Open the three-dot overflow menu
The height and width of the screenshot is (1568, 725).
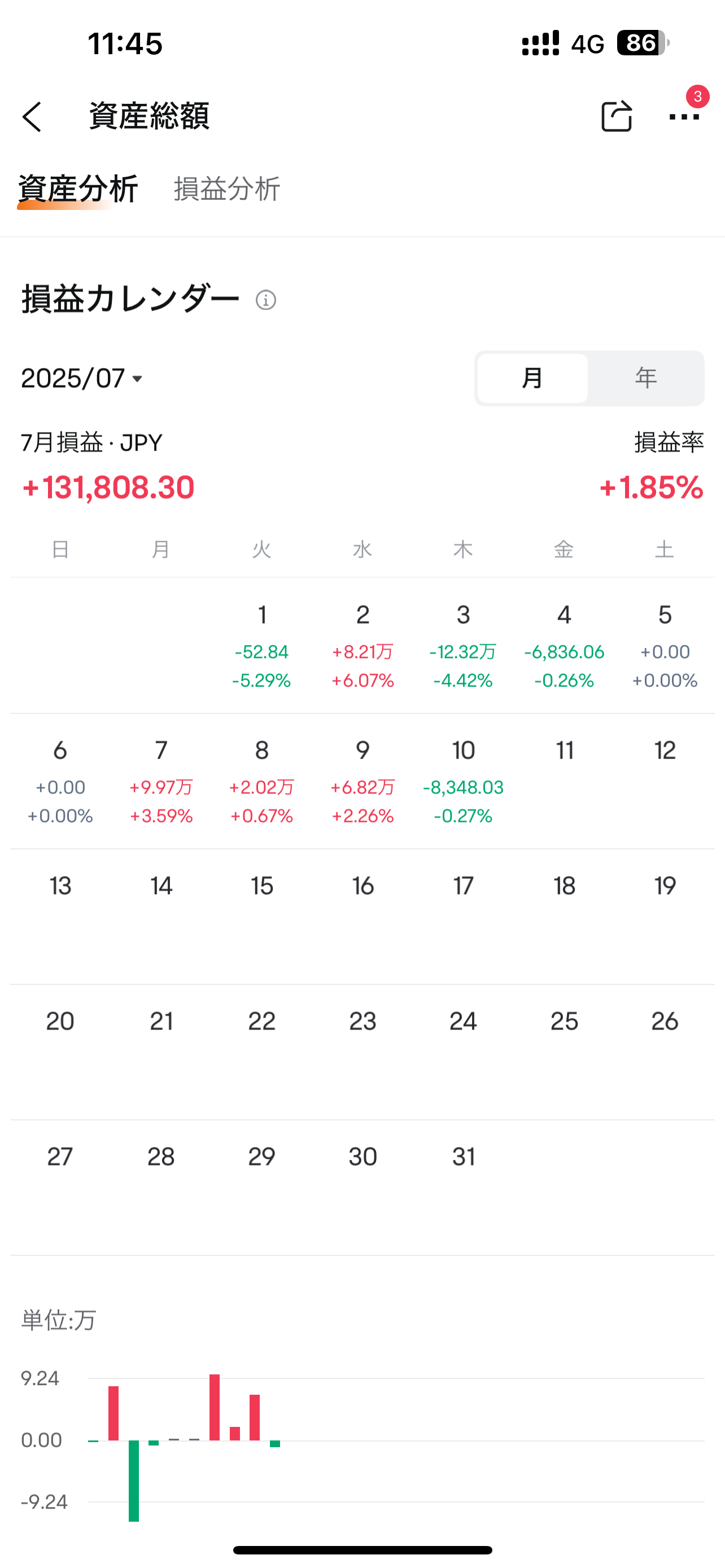coord(684,116)
